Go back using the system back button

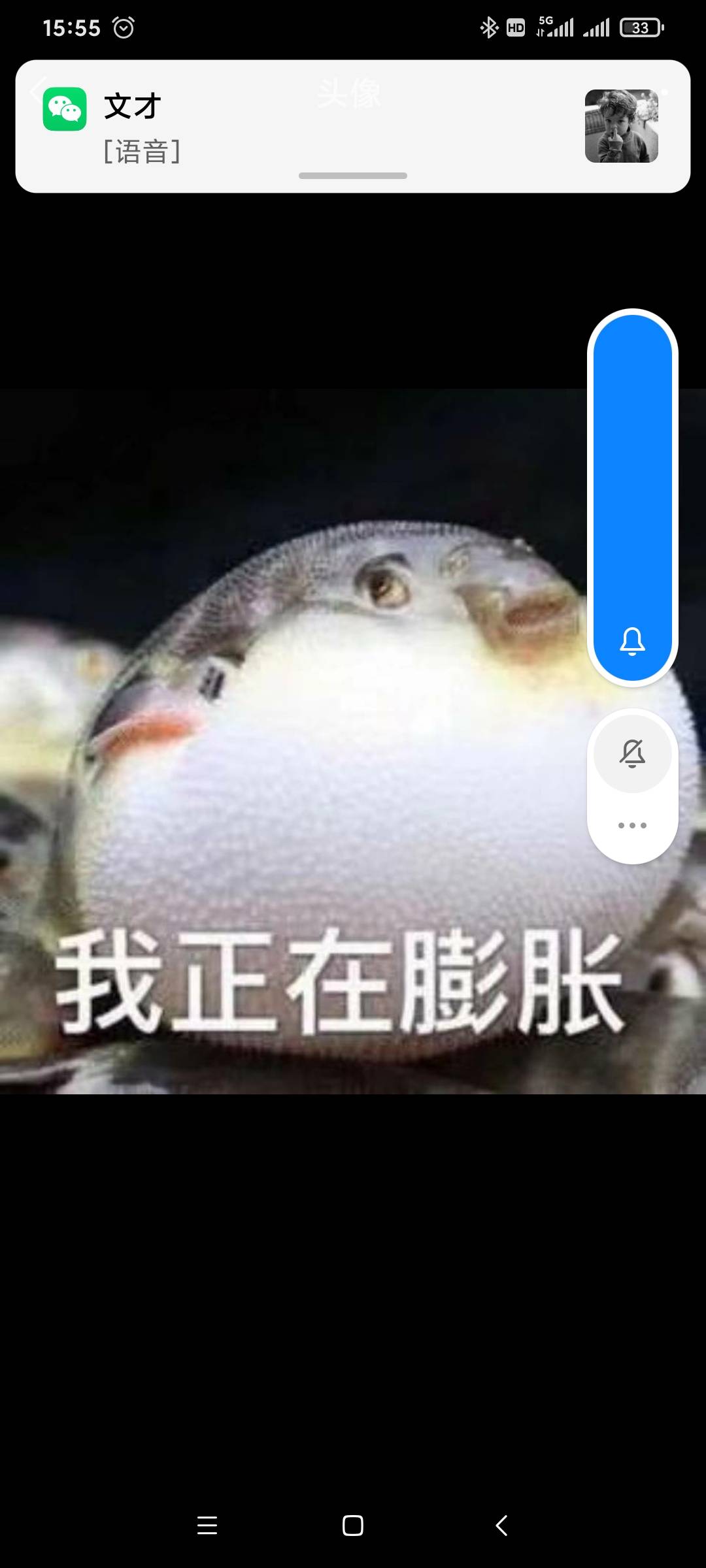[501, 1526]
